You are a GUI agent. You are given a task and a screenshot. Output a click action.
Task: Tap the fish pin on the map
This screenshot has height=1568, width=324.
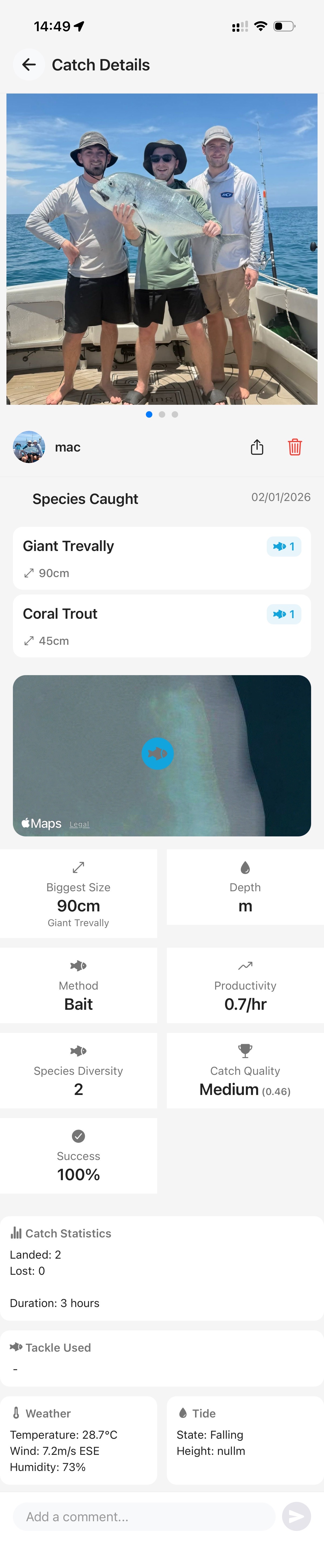click(157, 754)
